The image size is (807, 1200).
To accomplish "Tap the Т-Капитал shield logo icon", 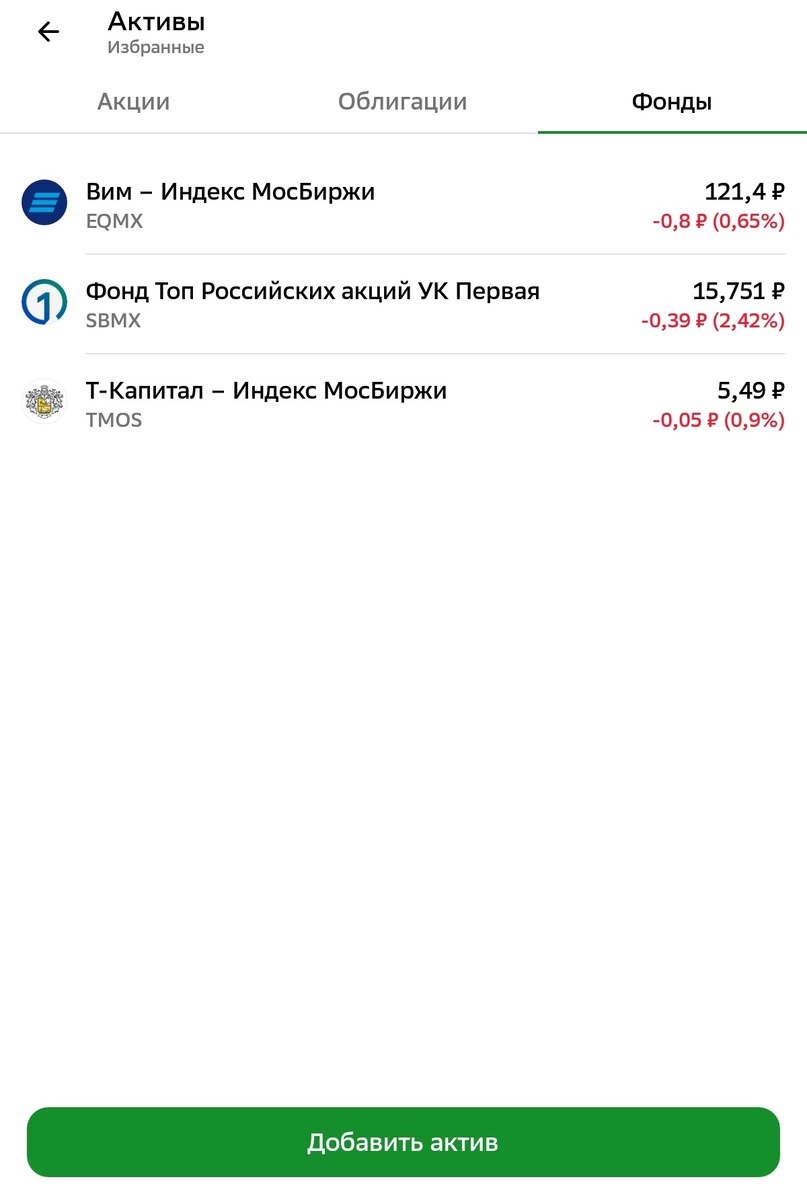I will [x=43, y=402].
